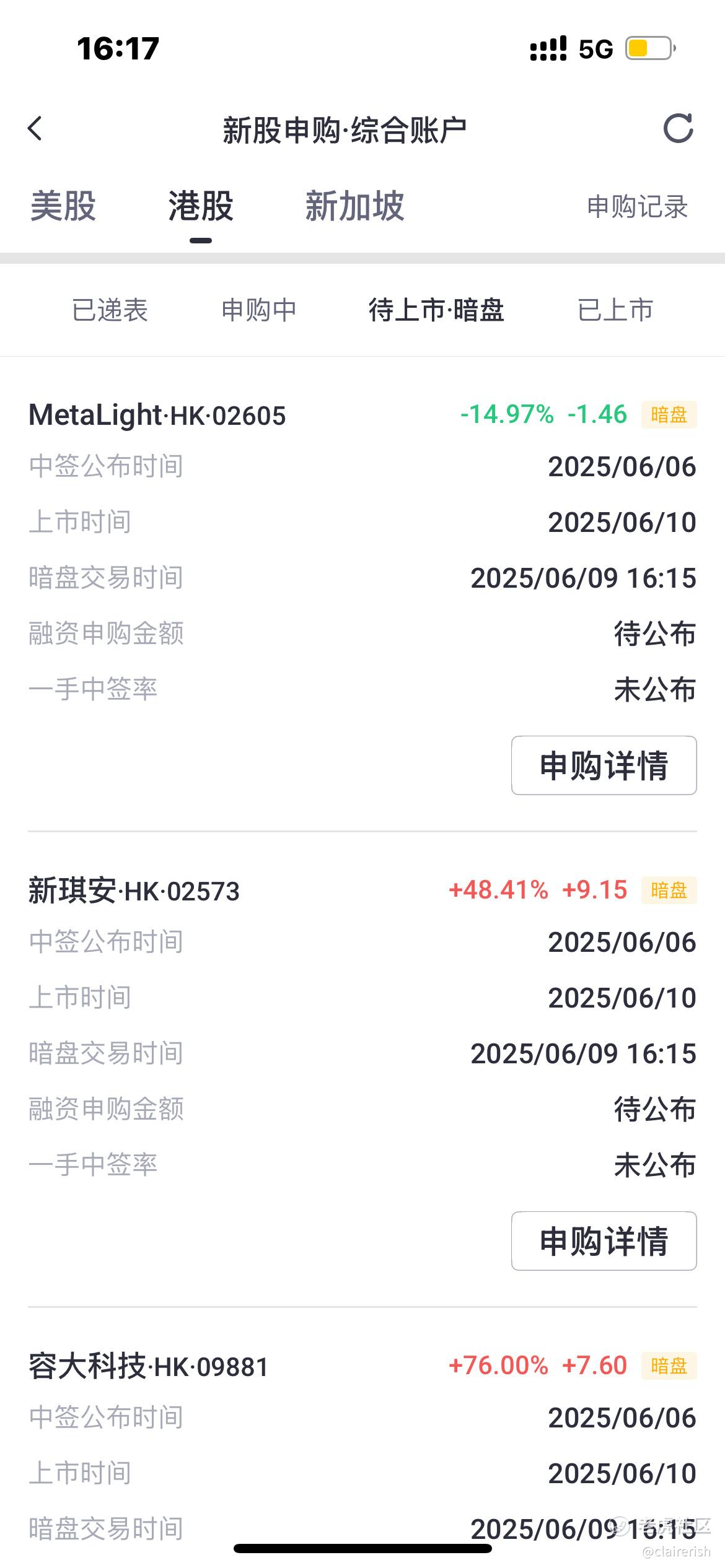Screen dimensions: 725x1568
Task: Refresh the IPO subscription page
Action: click(678, 129)
